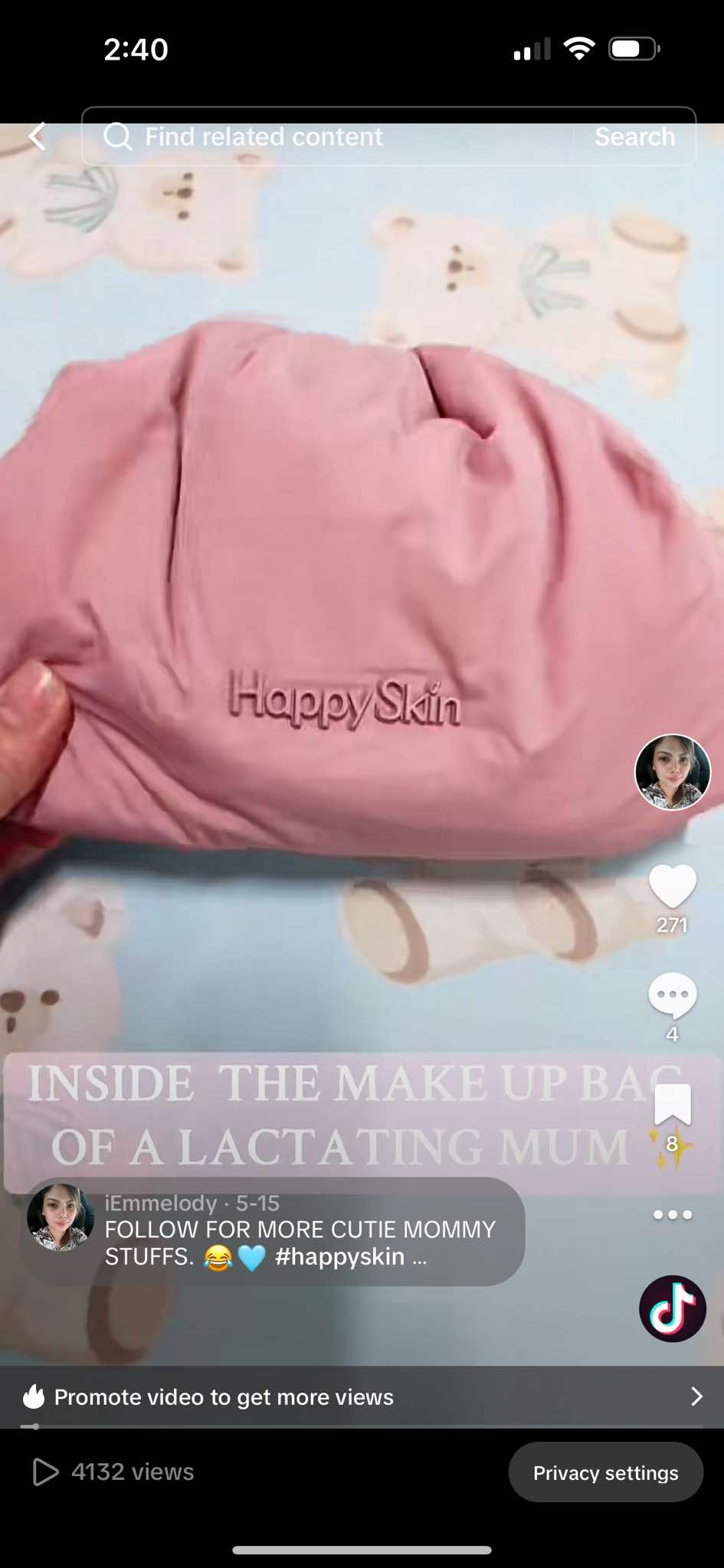Tap the Search button

point(634,137)
